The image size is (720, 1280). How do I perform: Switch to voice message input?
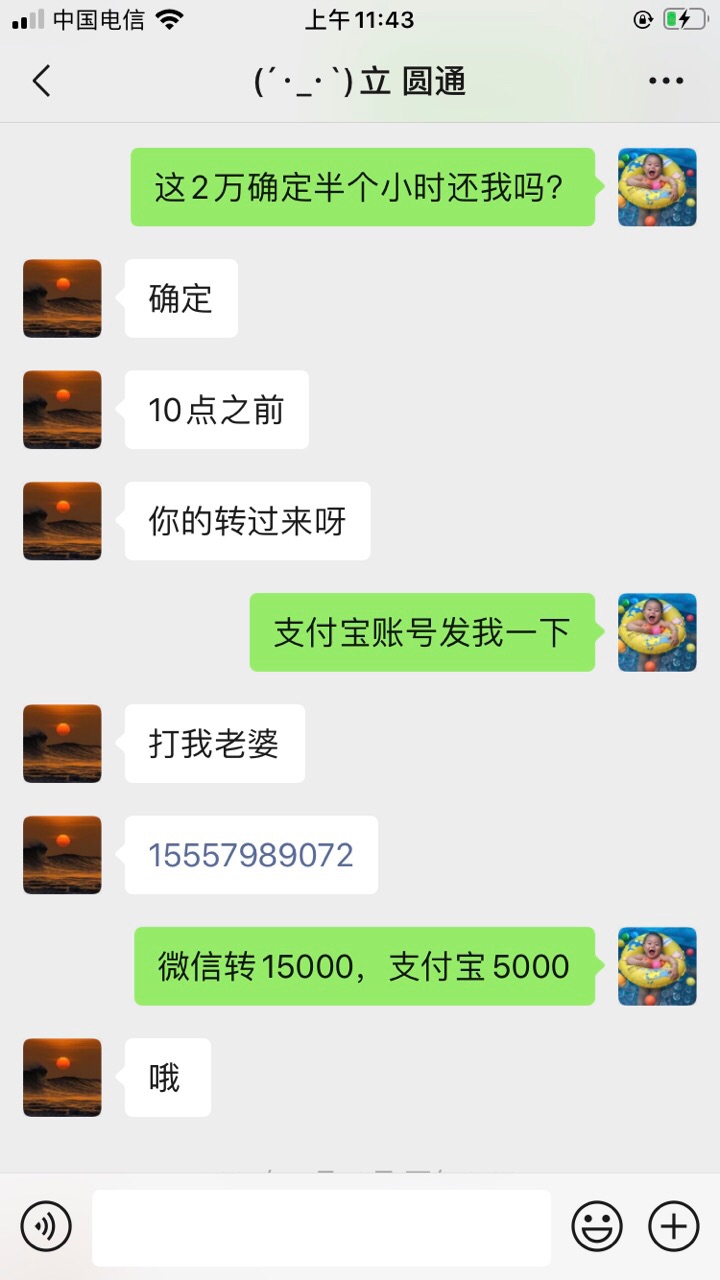point(46,1226)
